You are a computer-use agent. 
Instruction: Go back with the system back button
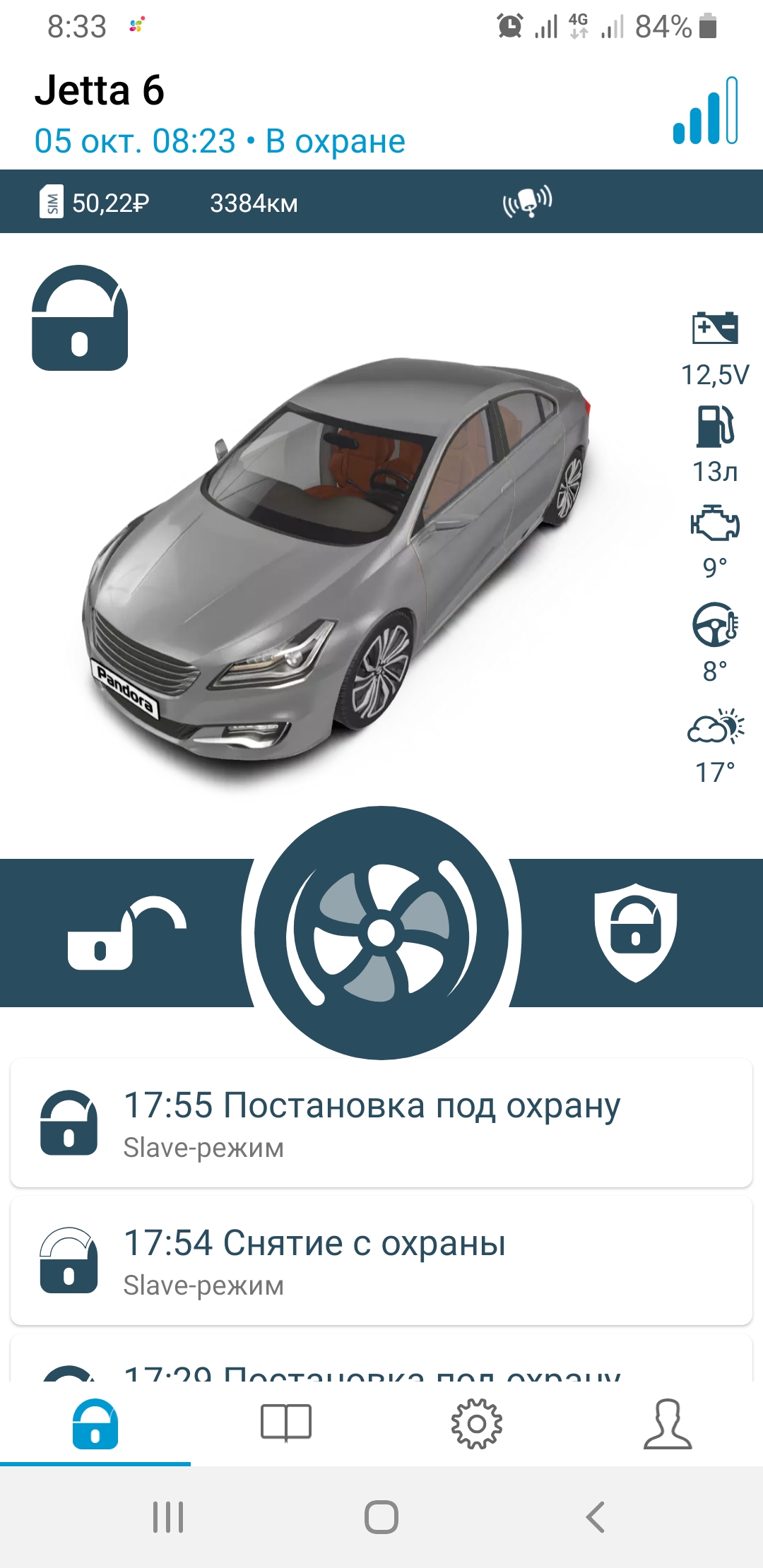click(x=596, y=1516)
